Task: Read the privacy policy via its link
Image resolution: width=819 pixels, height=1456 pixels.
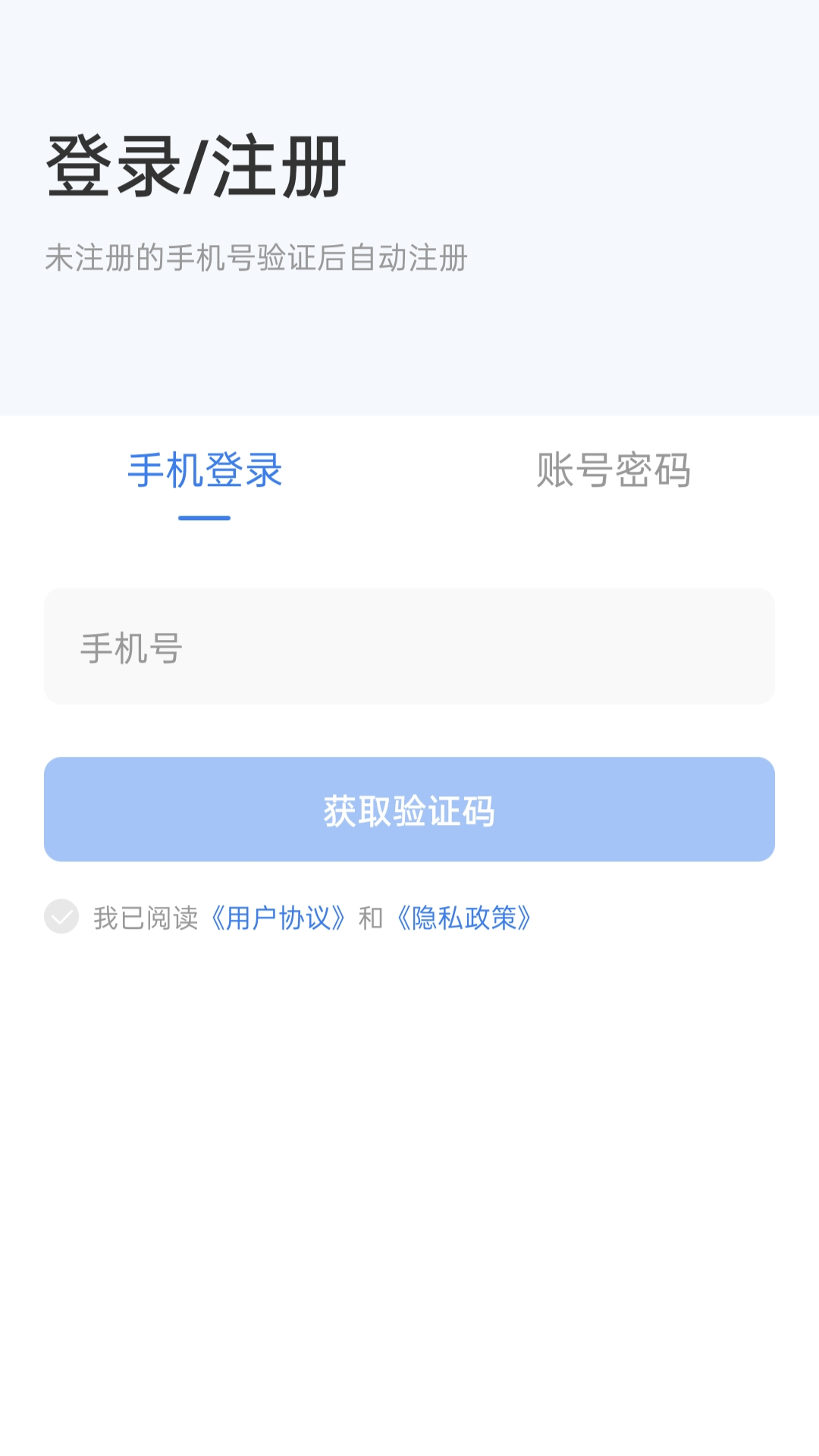Action: point(465,917)
